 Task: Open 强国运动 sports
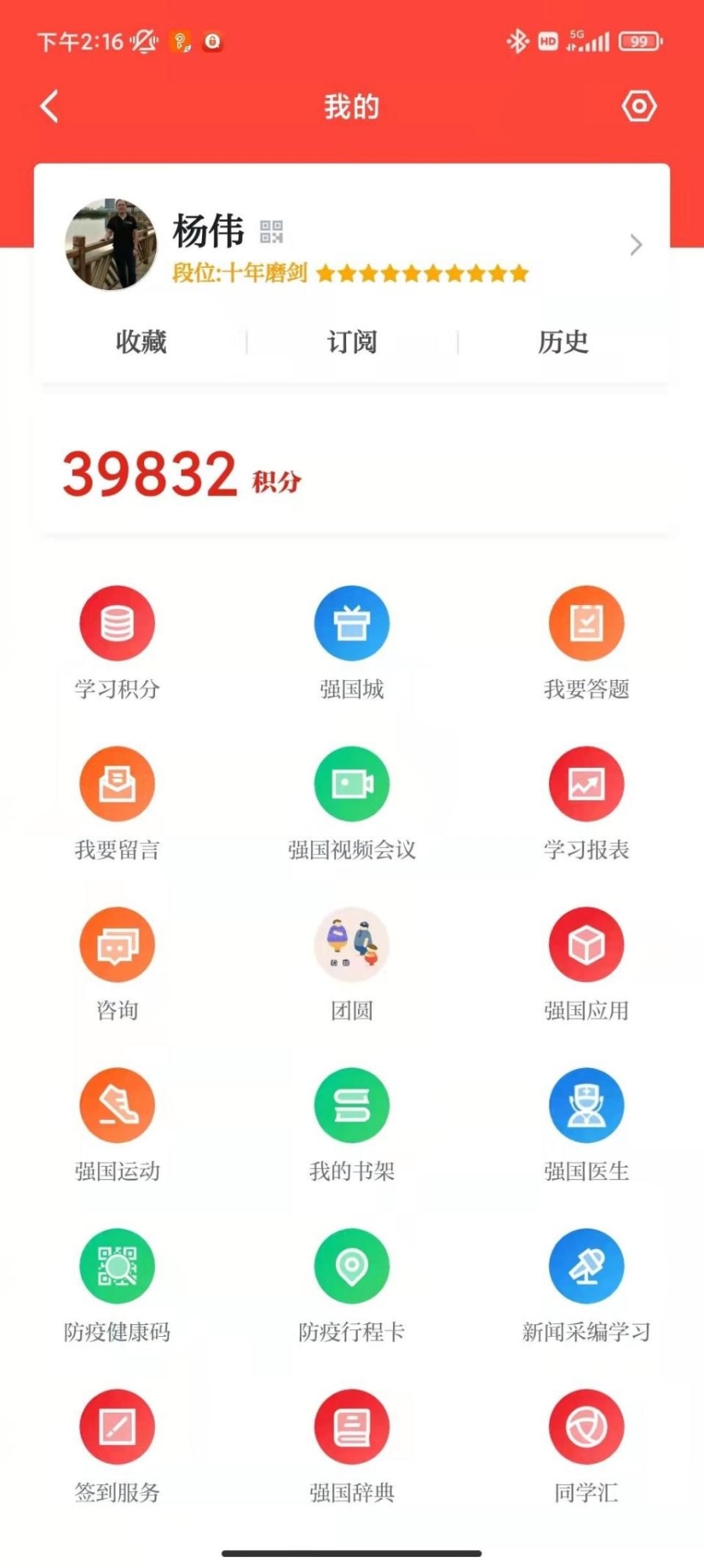(x=117, y=1106)
